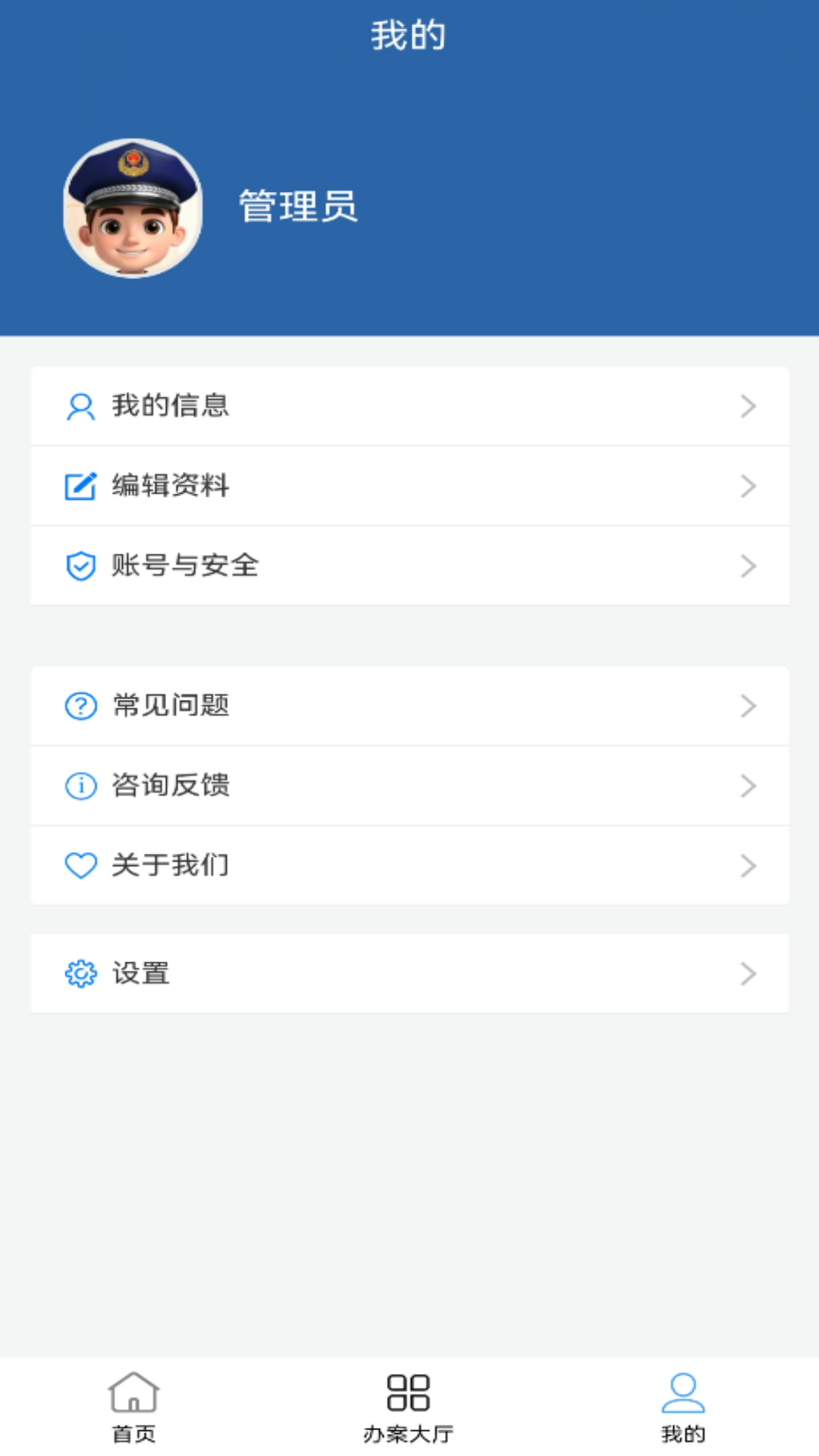
Task: Expand the 设置 row chevron
Action: click(749, 973)
